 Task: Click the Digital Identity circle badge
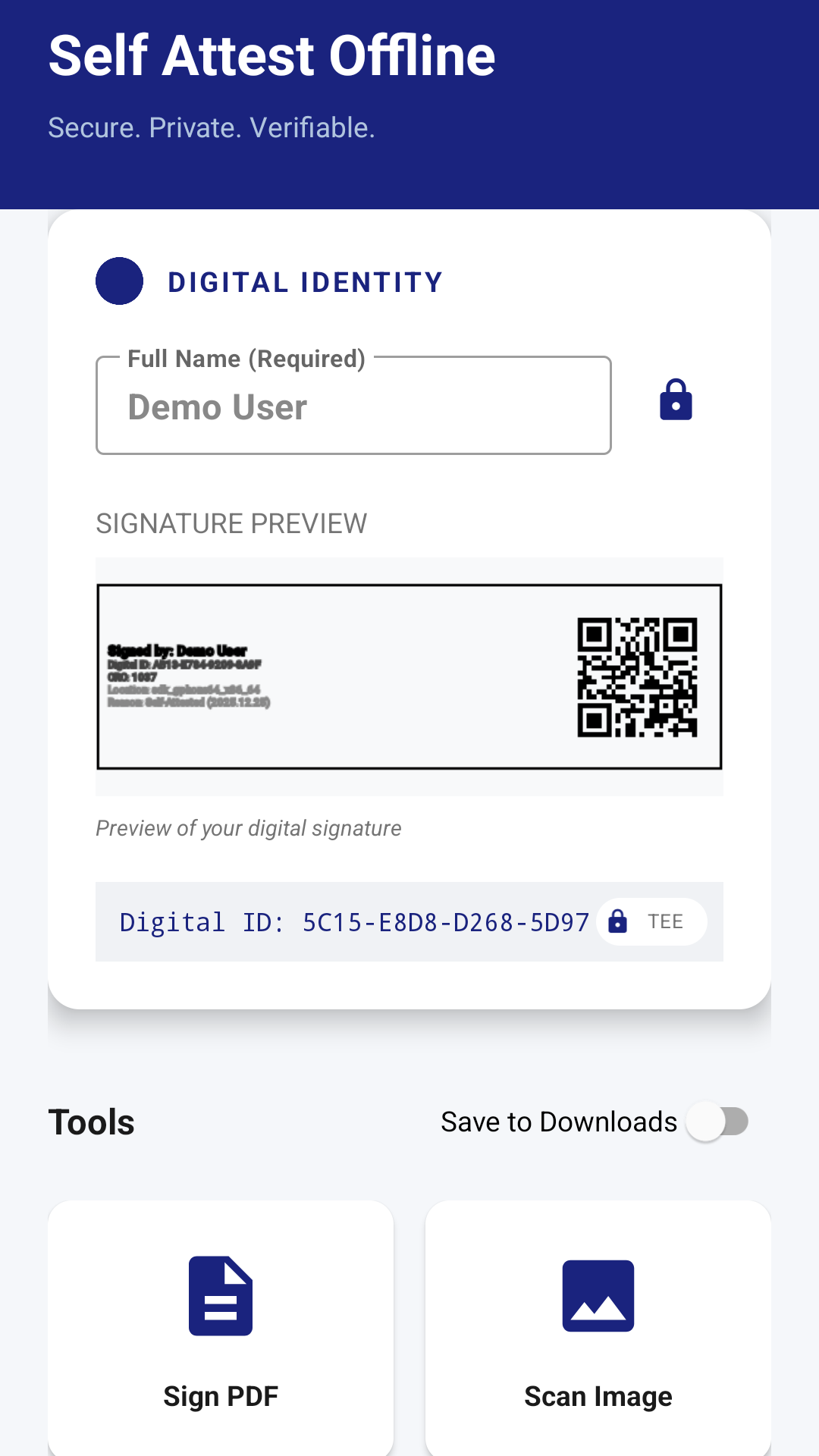tap(118, 281)
